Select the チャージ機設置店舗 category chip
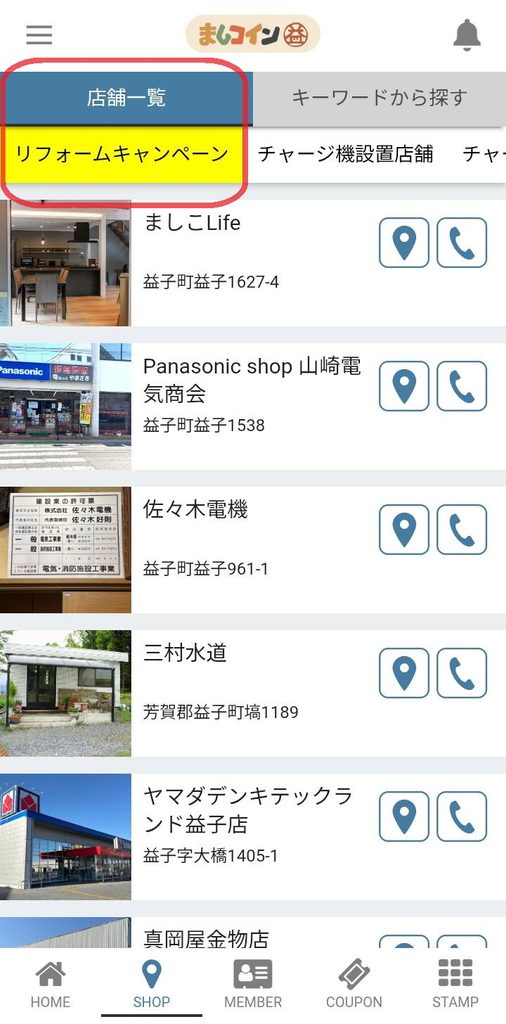Viewport: 506px width, 1024px height. tap(345, 154)
